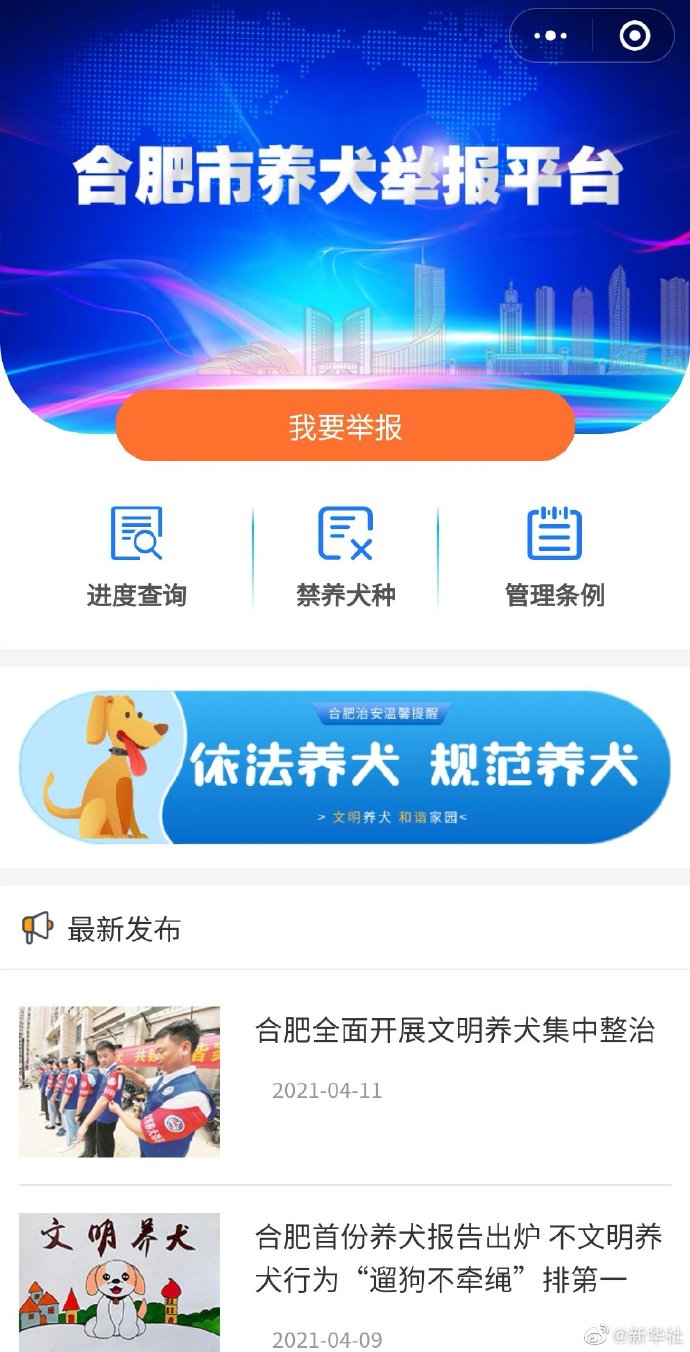Image resolution: width=690 pixels, height=1352 pixels.
Task: Open 进度查询 progress lookup
Action: 136,556
